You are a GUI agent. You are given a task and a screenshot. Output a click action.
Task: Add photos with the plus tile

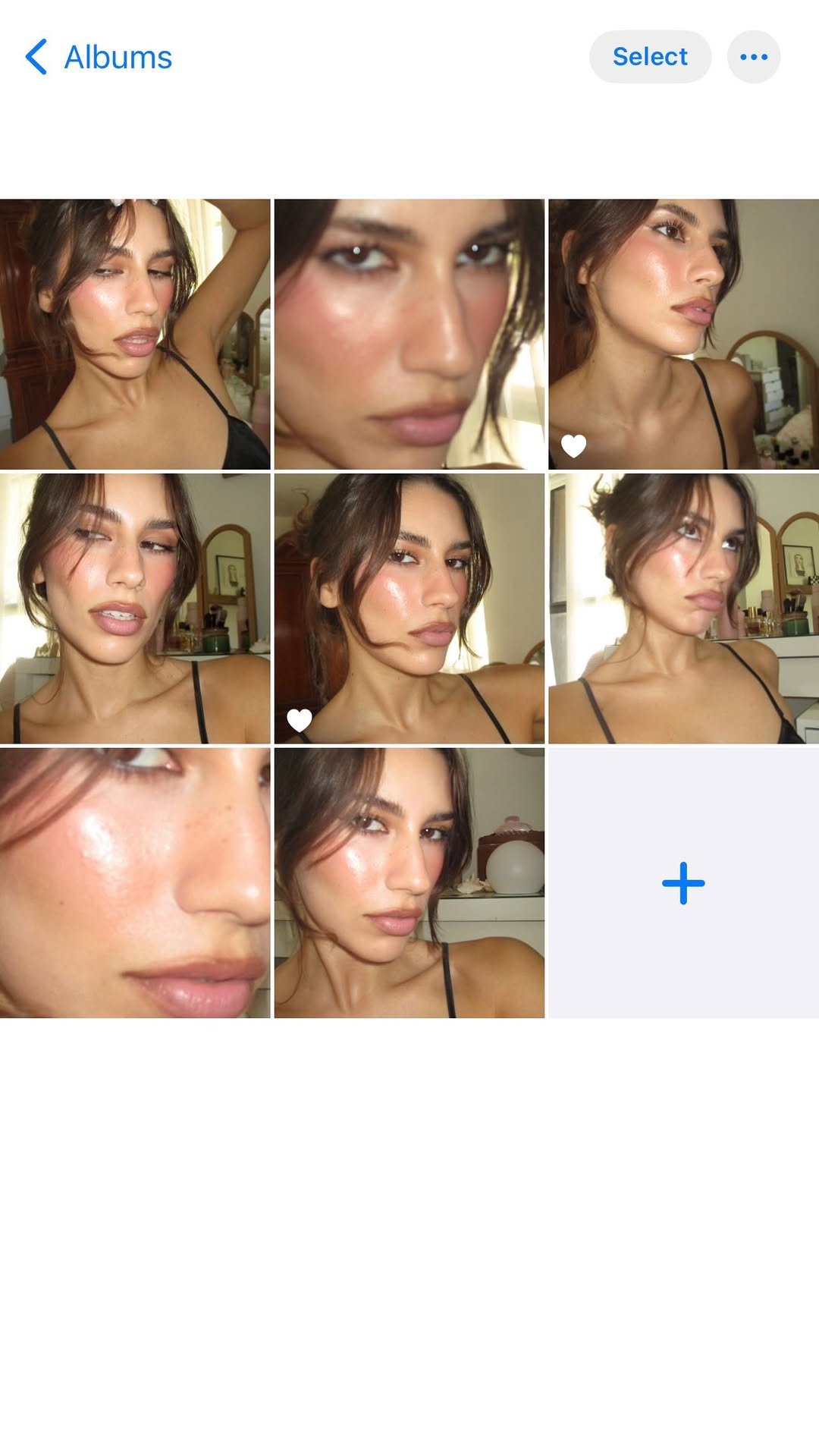[x=683, y=882]
